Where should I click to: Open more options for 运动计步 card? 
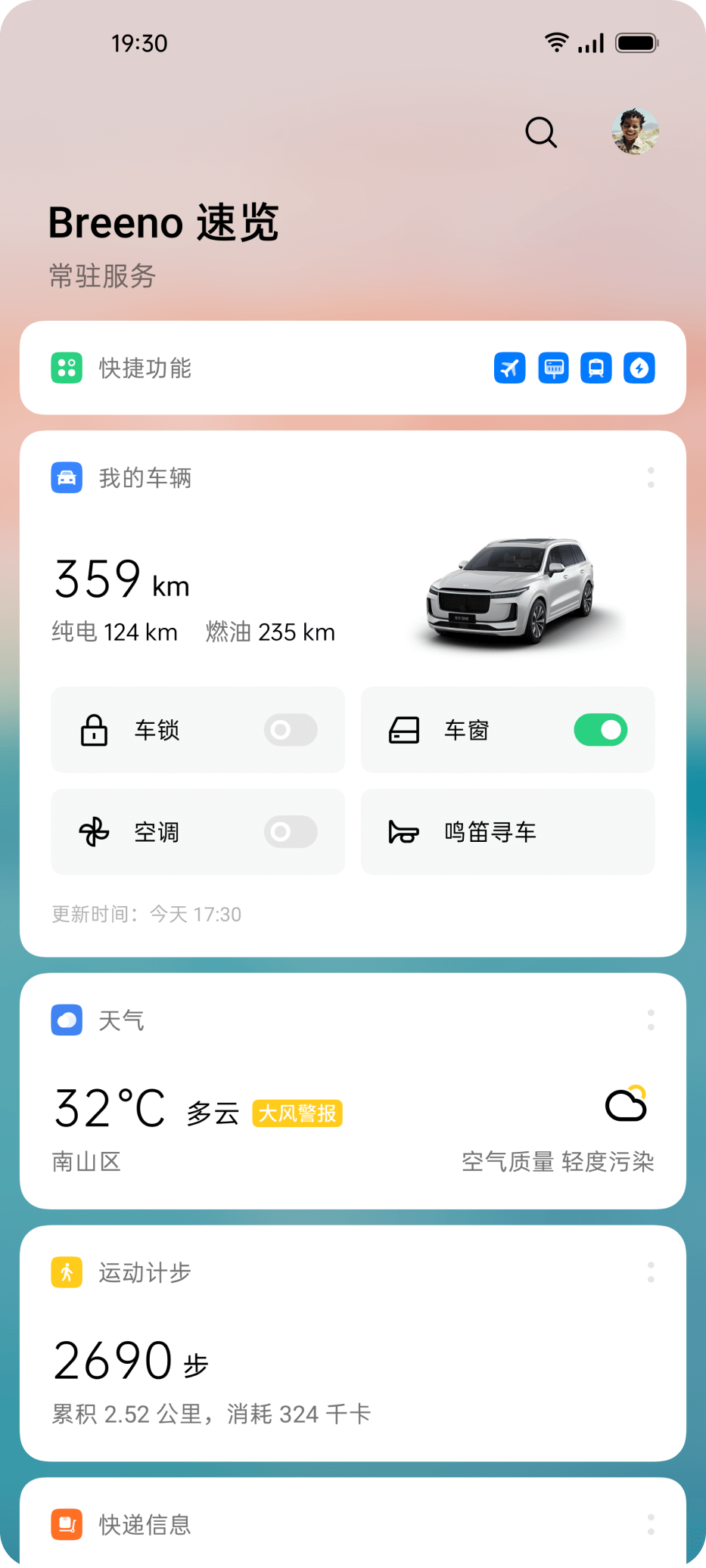(x=651, y=1272)
